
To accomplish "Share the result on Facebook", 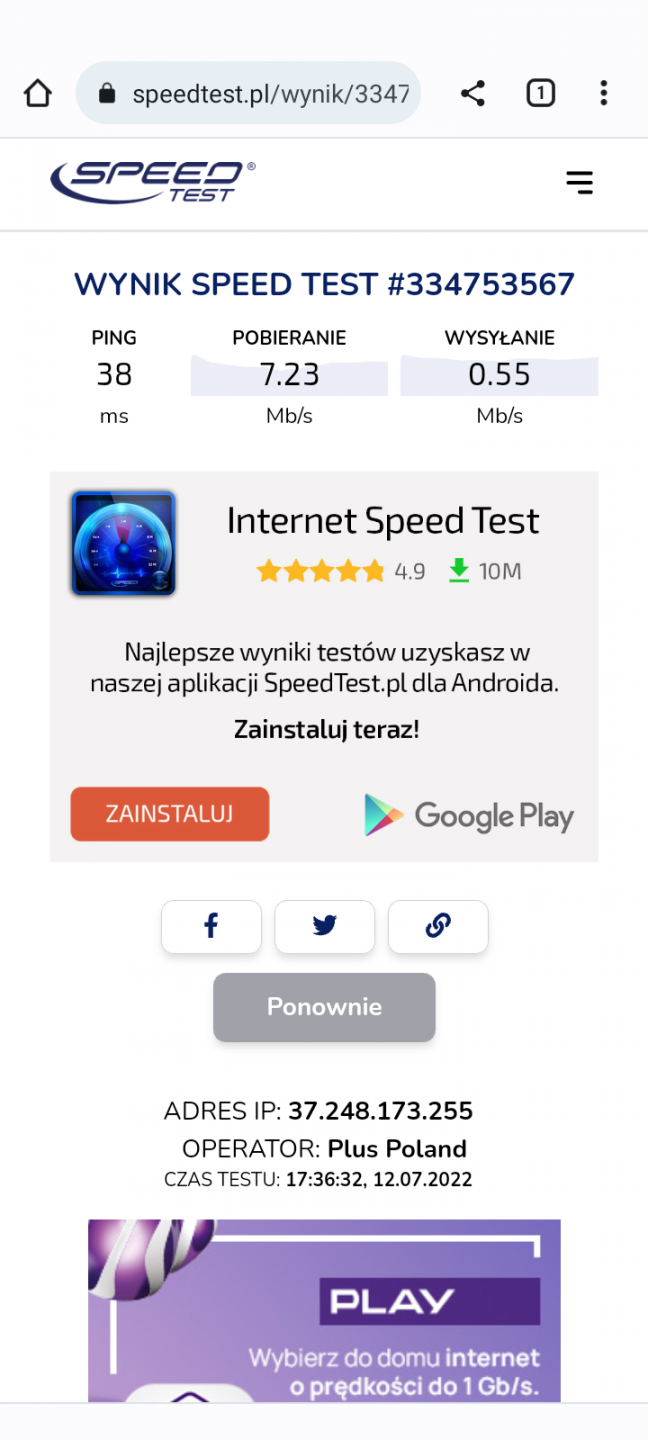I will pyautogui.click(x=211, y=926).
